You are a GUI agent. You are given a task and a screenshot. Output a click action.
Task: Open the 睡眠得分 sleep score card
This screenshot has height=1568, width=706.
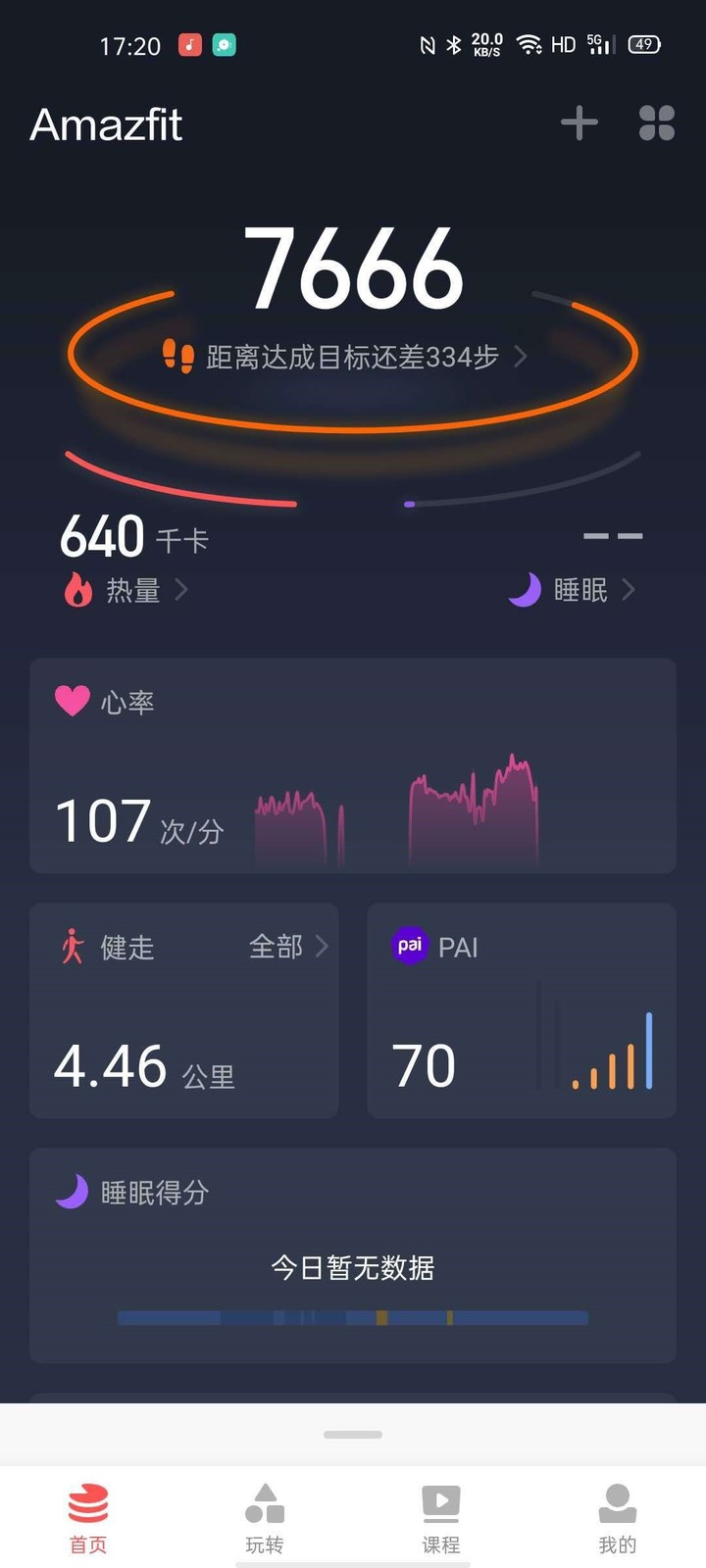coord(353,1254)
